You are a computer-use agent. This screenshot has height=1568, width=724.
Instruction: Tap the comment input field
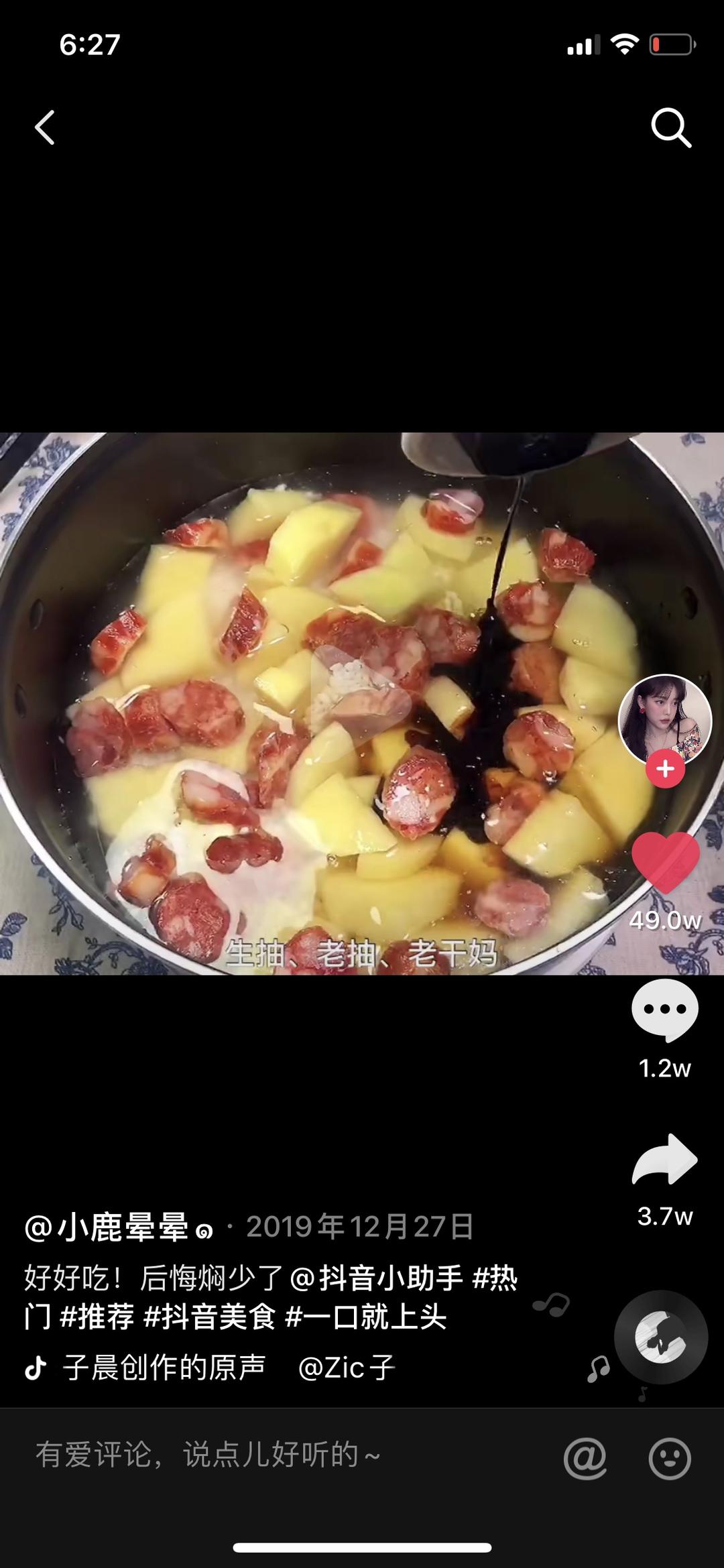[268, 1455]
